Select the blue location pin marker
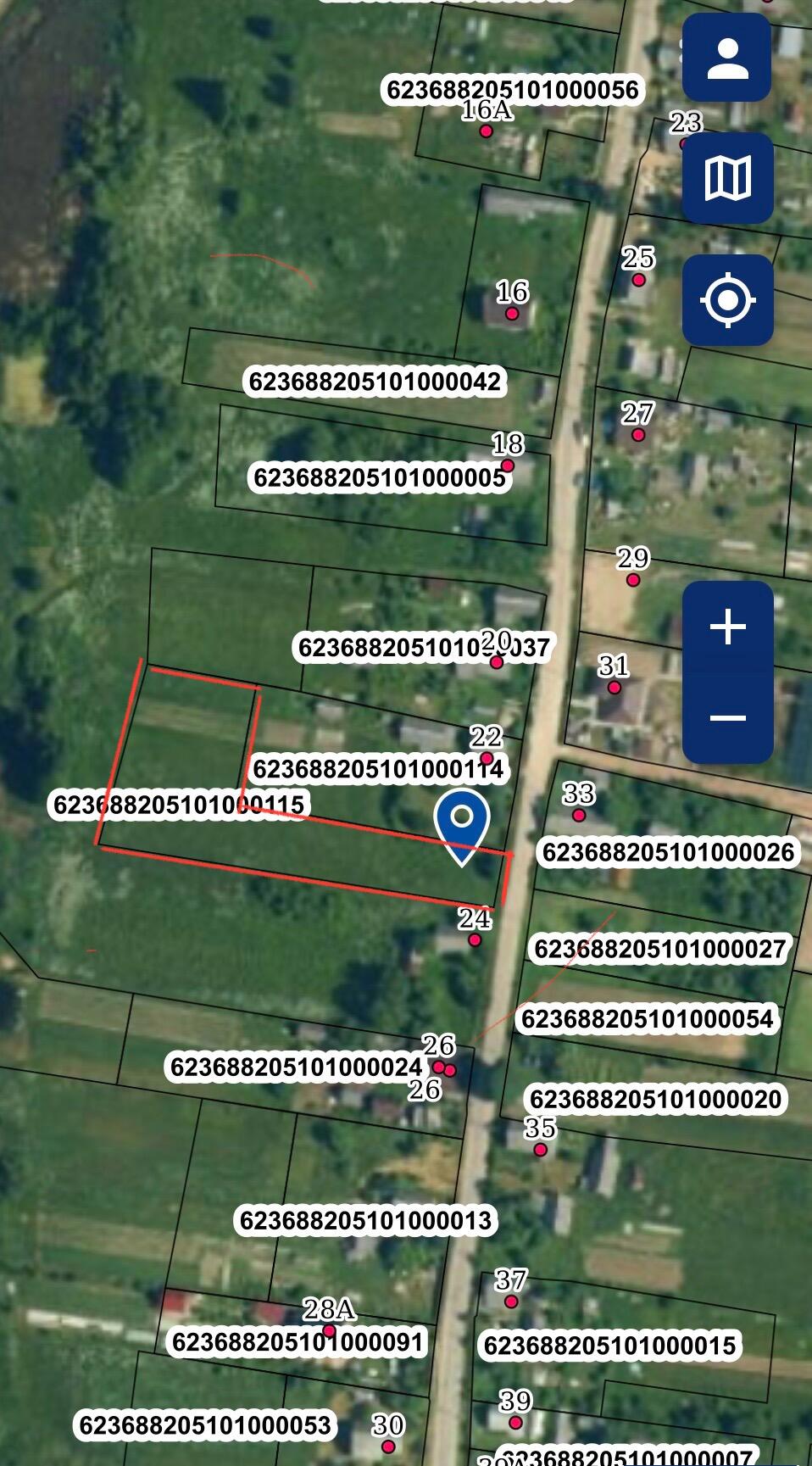This screenshot has height=1466, width=812. click(x=462, y=824)
